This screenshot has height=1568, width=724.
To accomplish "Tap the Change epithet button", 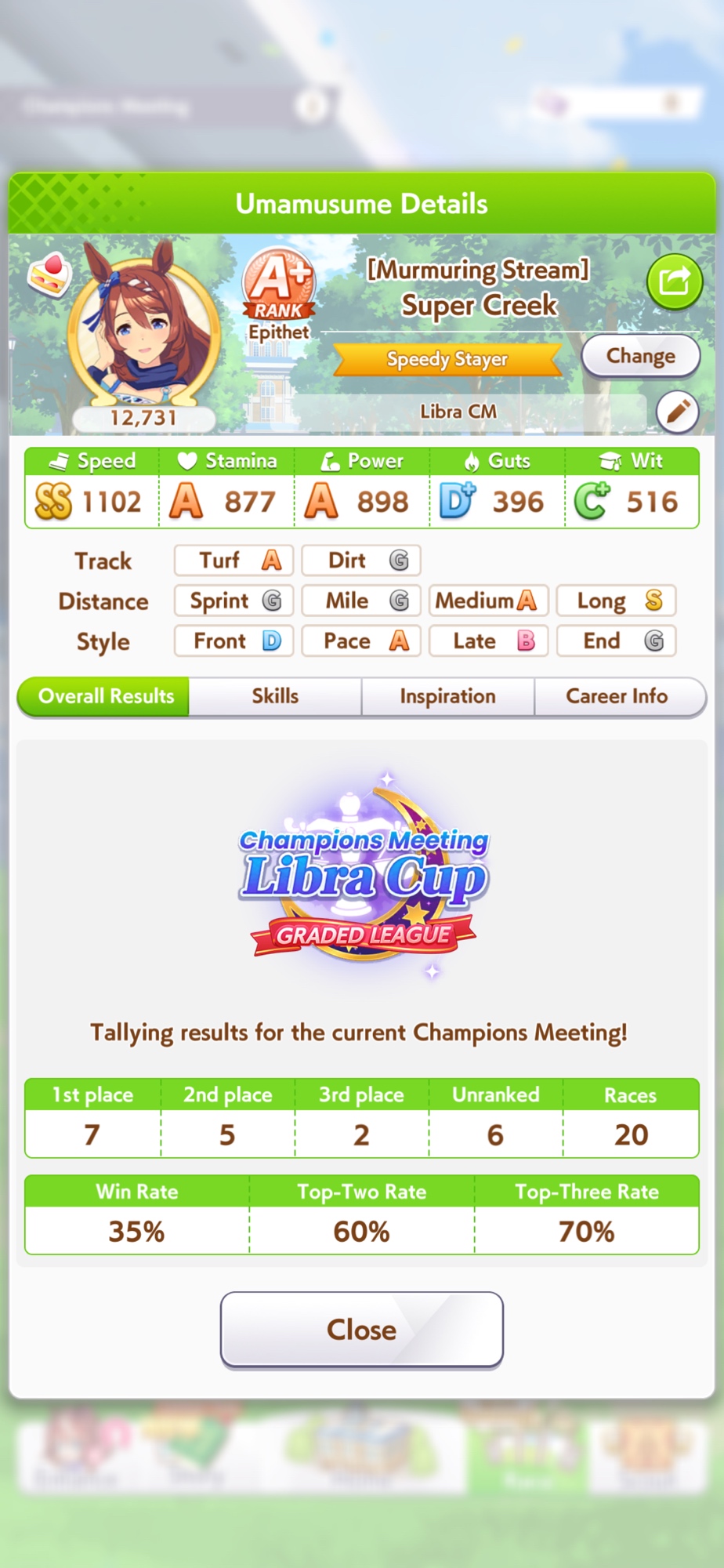I will (640, 356).
